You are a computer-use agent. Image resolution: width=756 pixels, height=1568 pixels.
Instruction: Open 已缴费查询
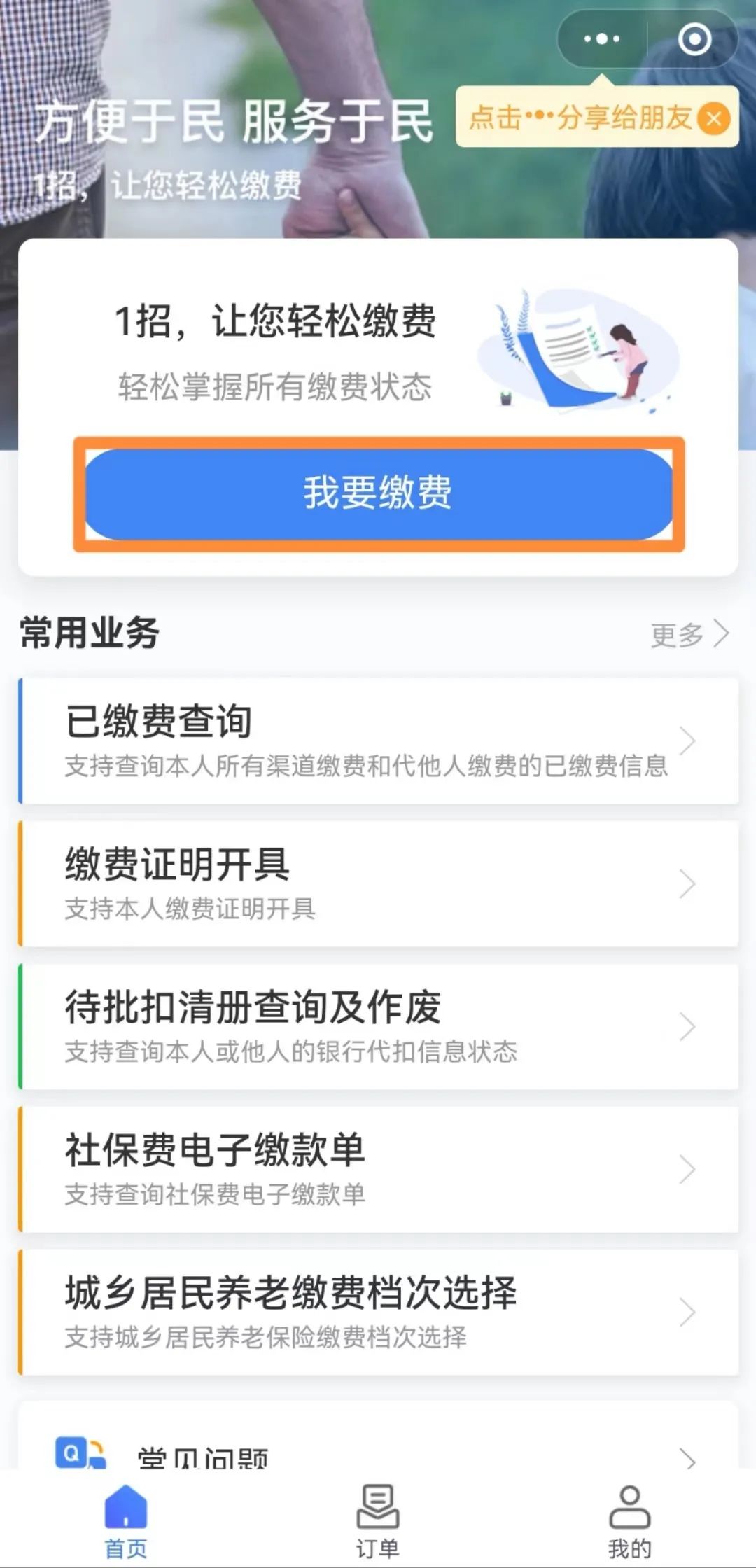(379, 741)
